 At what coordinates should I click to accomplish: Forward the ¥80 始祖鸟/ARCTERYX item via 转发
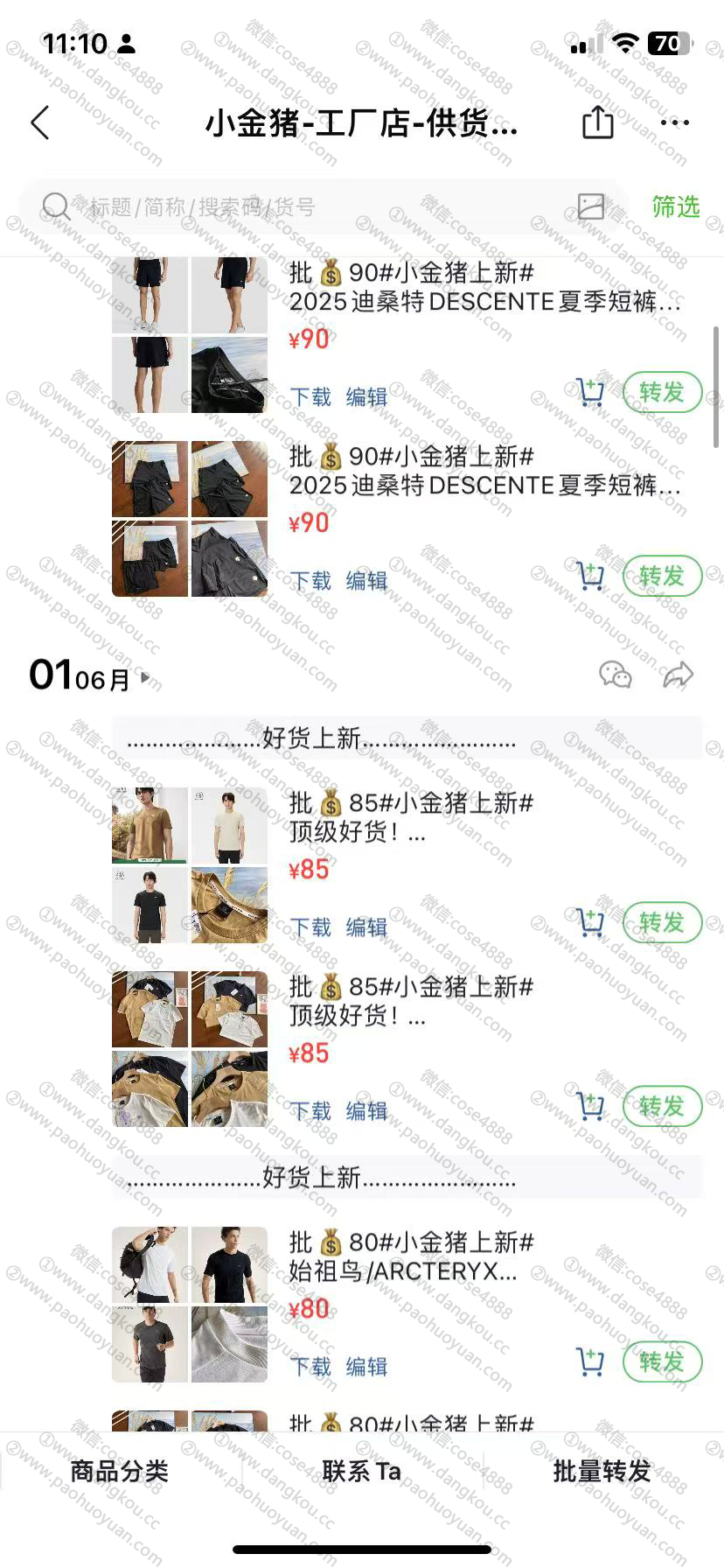pyautogui.click(x=662, y=1361)
